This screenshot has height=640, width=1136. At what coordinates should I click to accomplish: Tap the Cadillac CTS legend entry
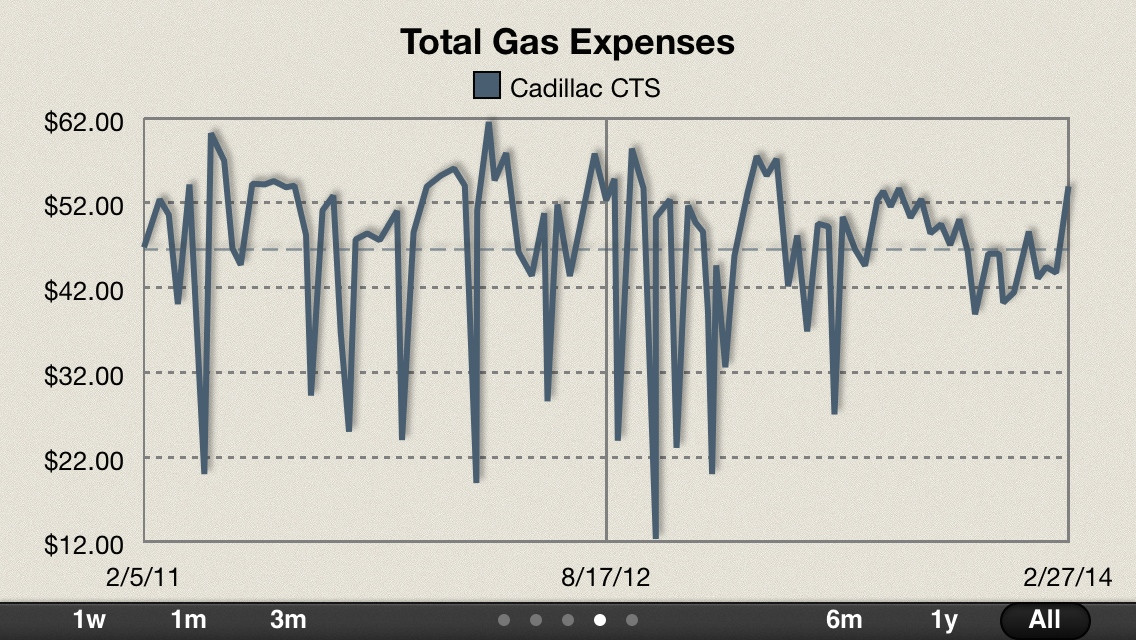567,87
